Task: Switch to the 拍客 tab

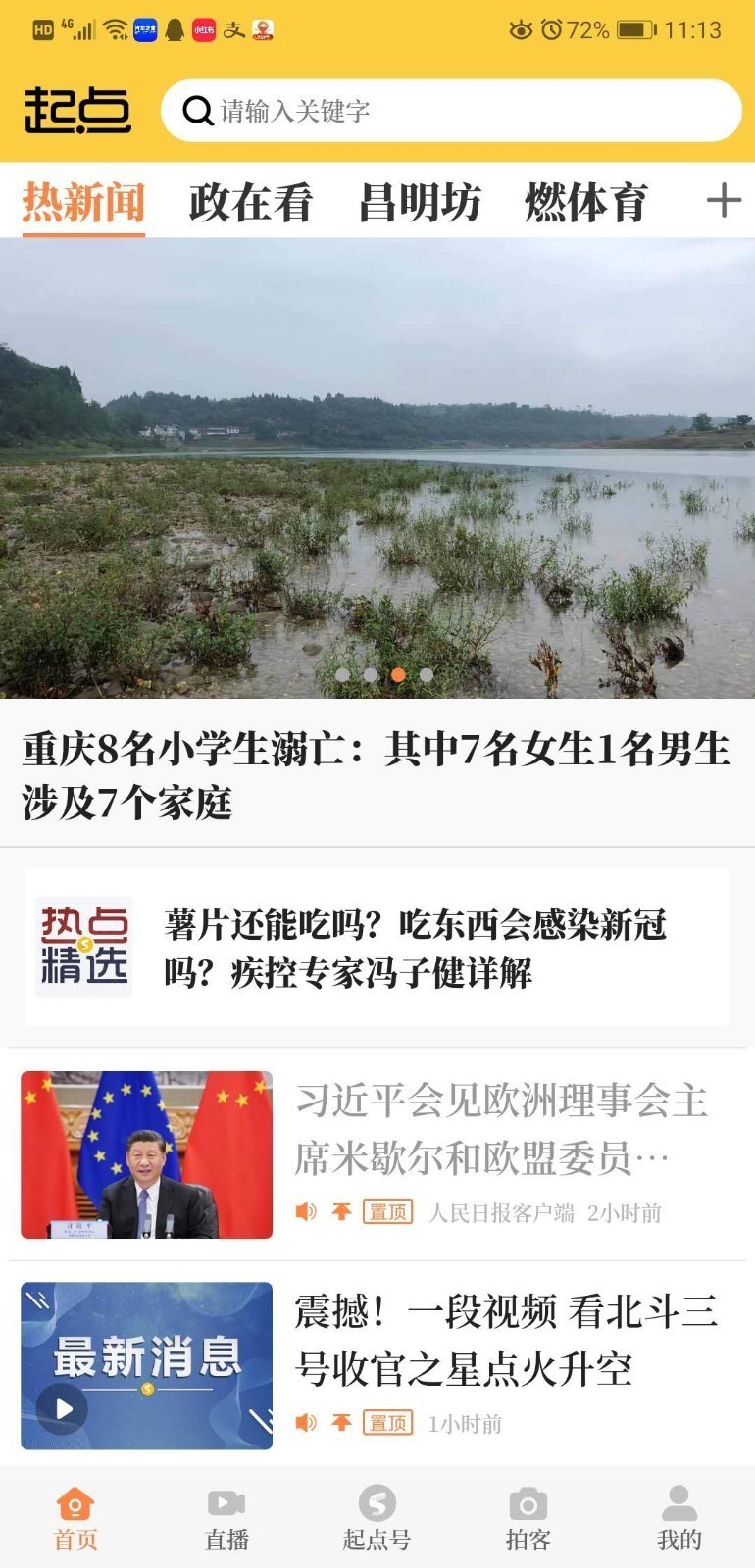Action: (x=528, y=1519)
